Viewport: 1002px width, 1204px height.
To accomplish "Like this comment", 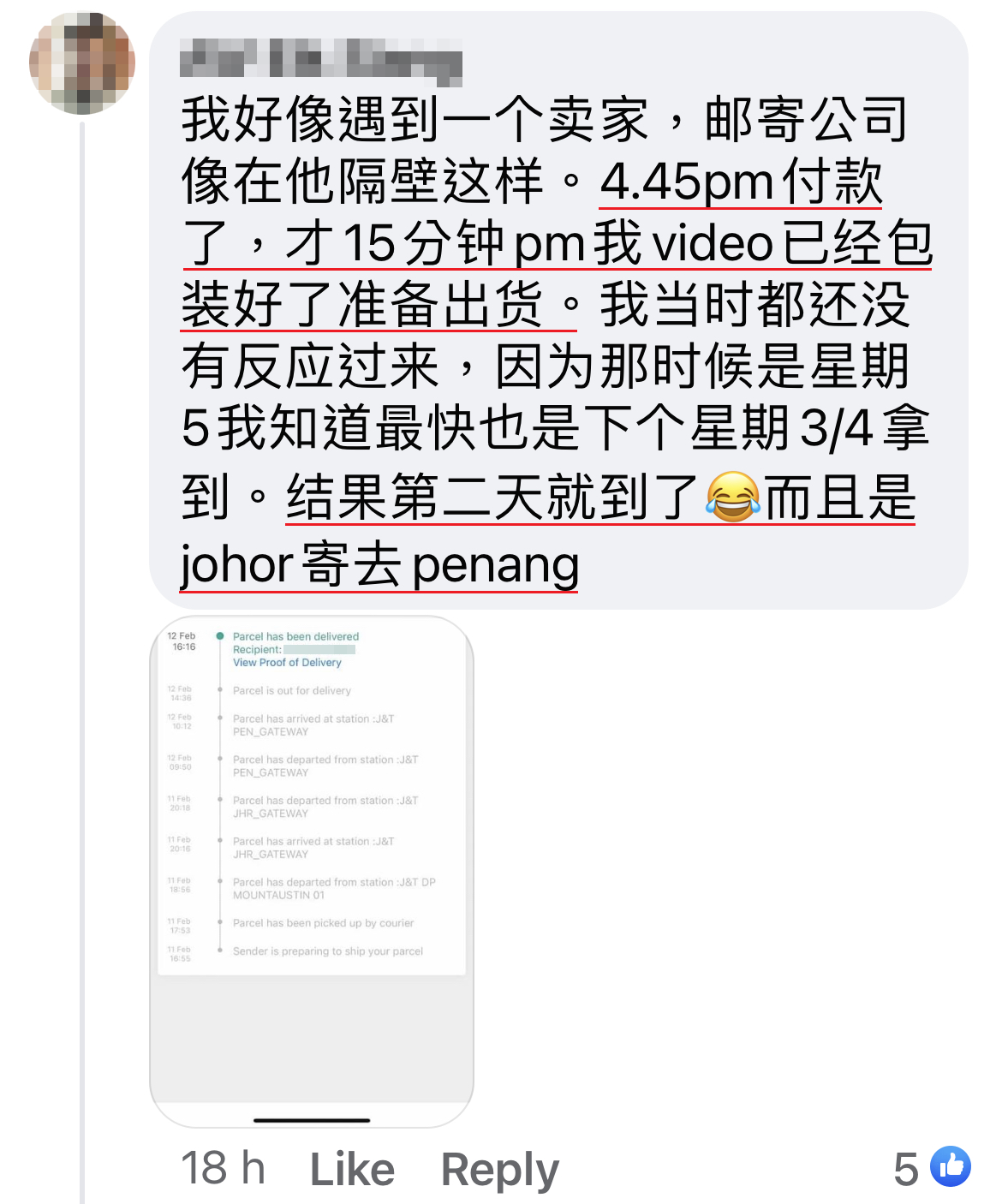I will point(352,1169).
